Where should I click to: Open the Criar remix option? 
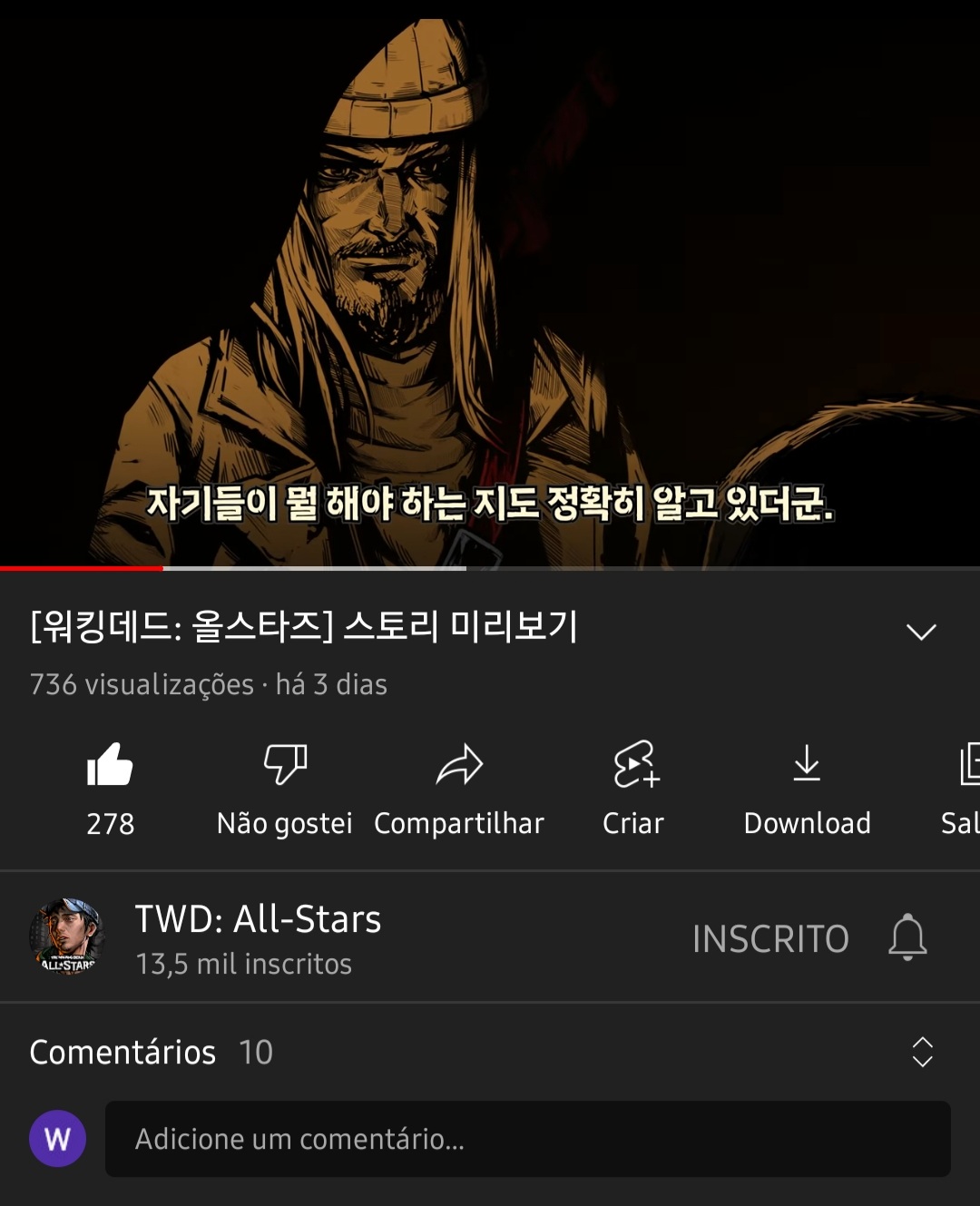(x=634, y=786)
